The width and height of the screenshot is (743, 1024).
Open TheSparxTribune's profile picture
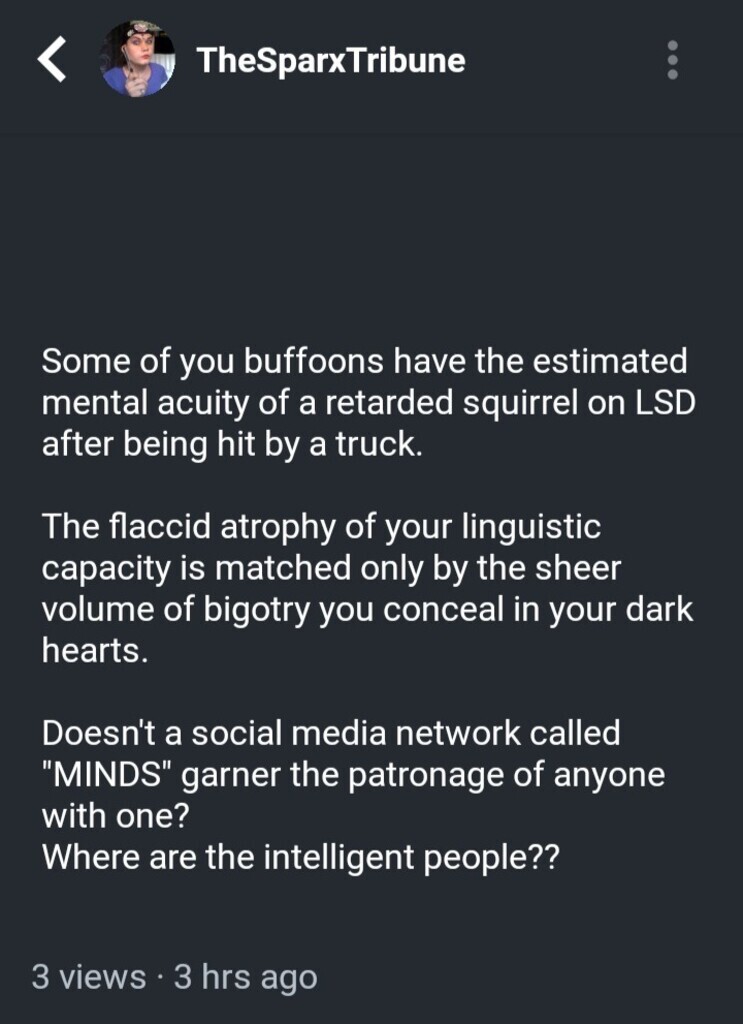[137, 60]
